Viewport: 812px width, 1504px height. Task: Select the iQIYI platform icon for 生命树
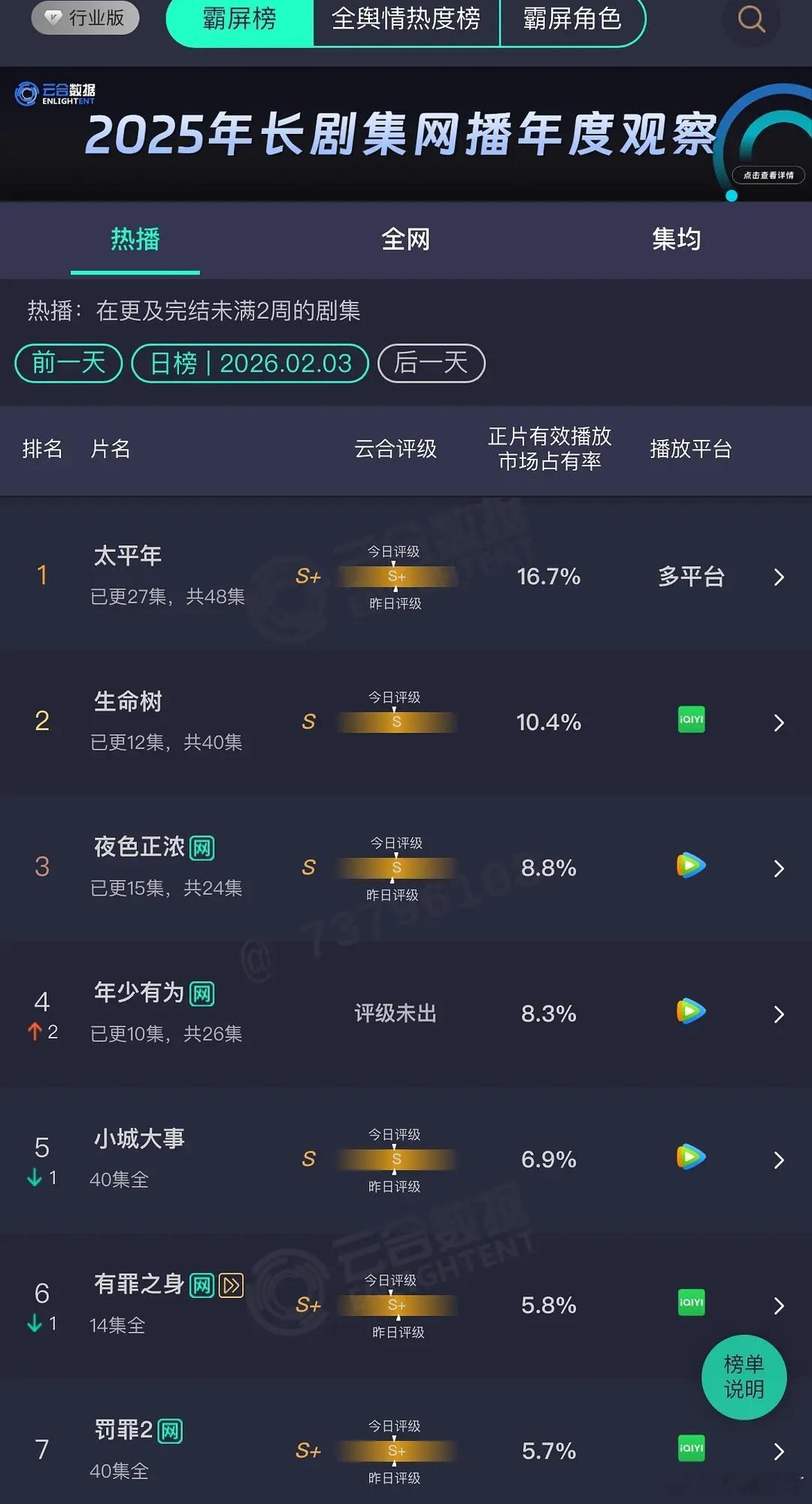click(x=690, y=720)
